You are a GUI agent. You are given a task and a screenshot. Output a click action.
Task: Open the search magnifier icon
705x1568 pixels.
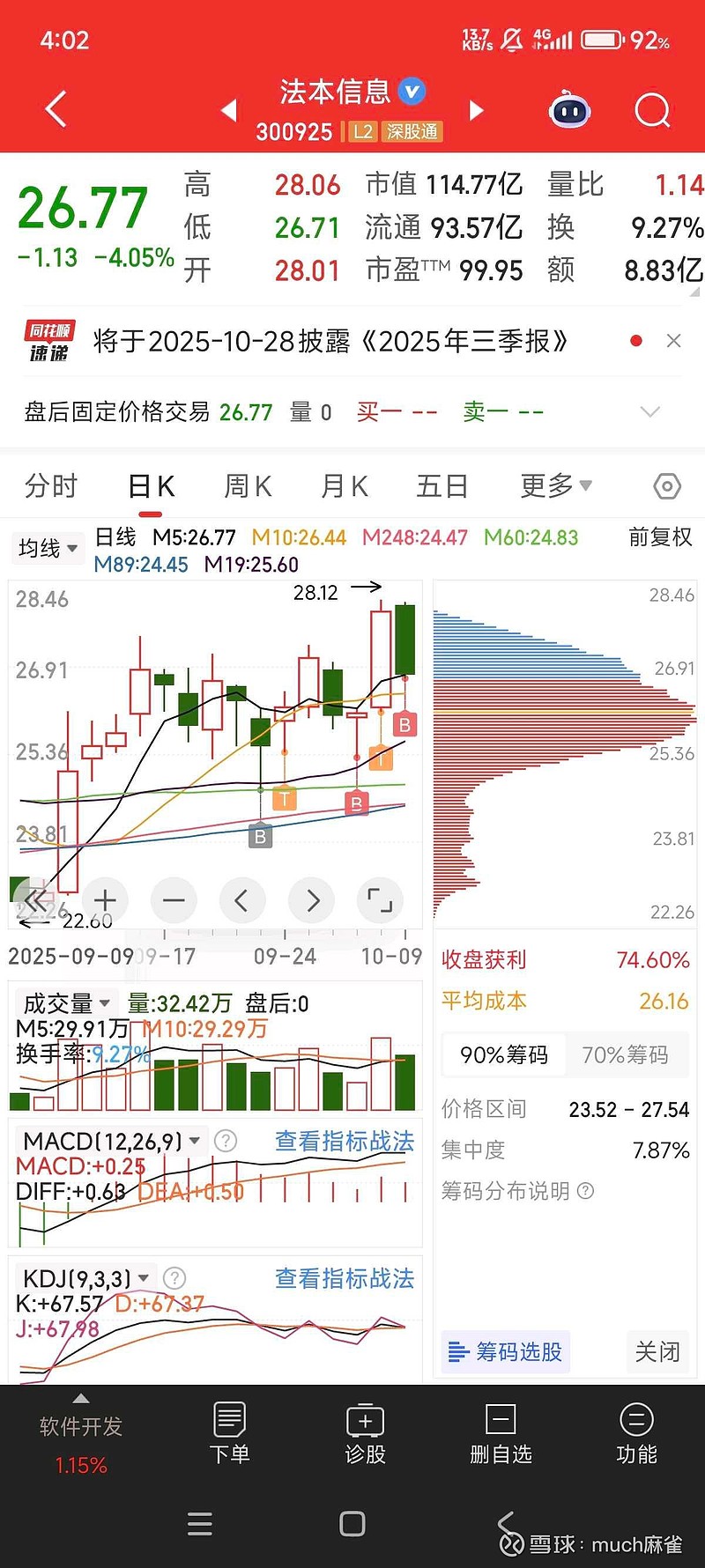[652, 111]
